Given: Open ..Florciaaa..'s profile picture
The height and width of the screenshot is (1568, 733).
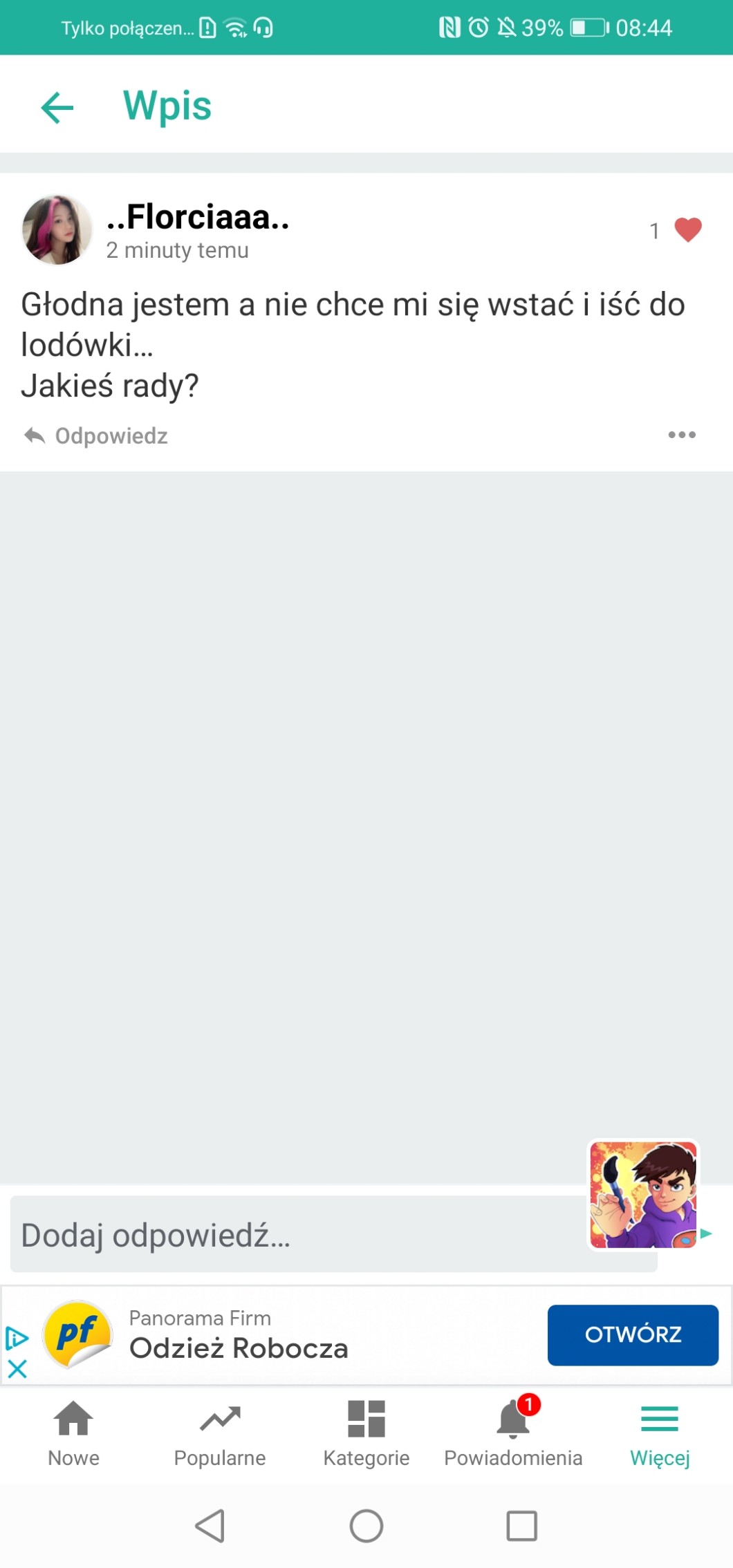Looking at the screenshot, I should point(57,230).
